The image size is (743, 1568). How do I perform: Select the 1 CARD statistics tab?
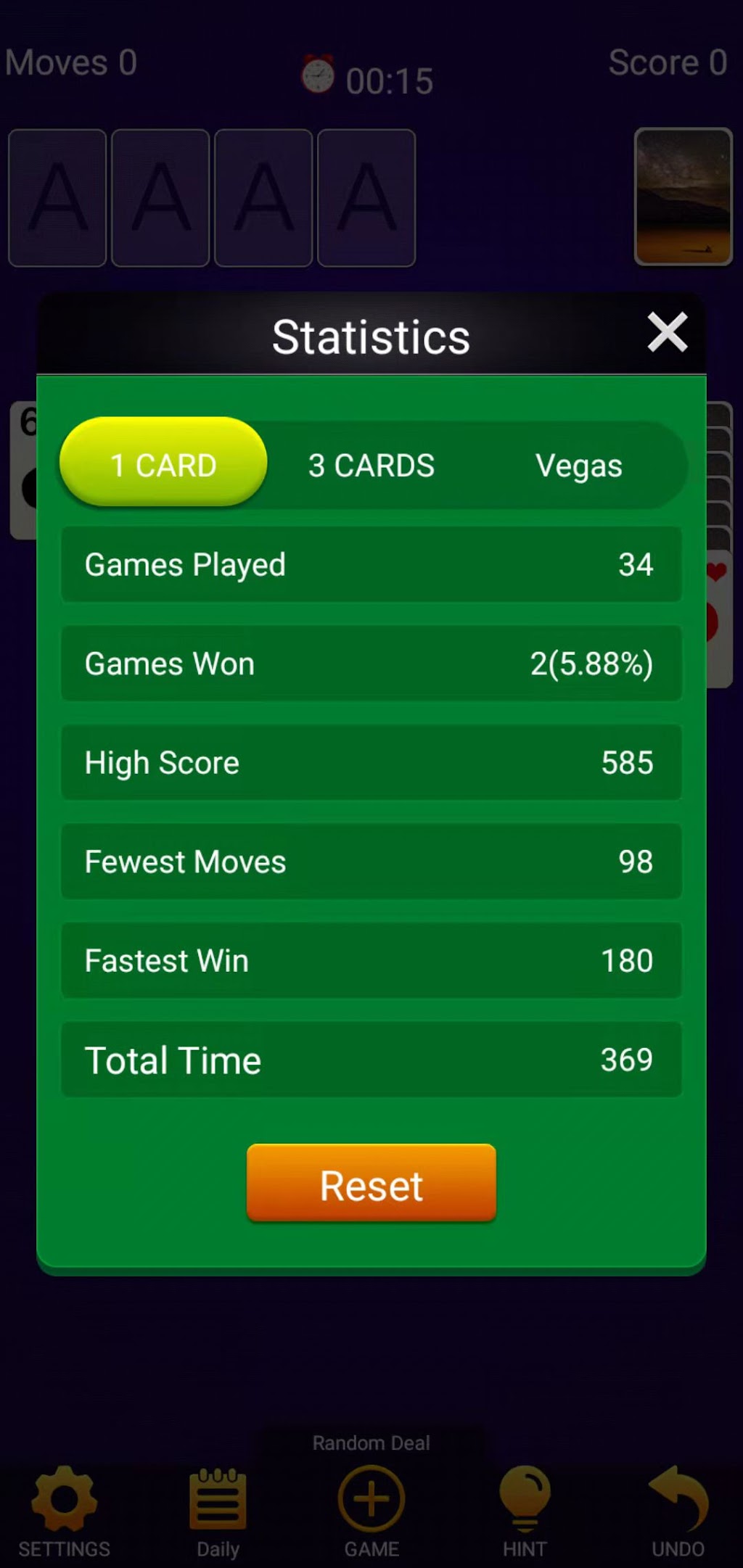click(x=163, y=463)
